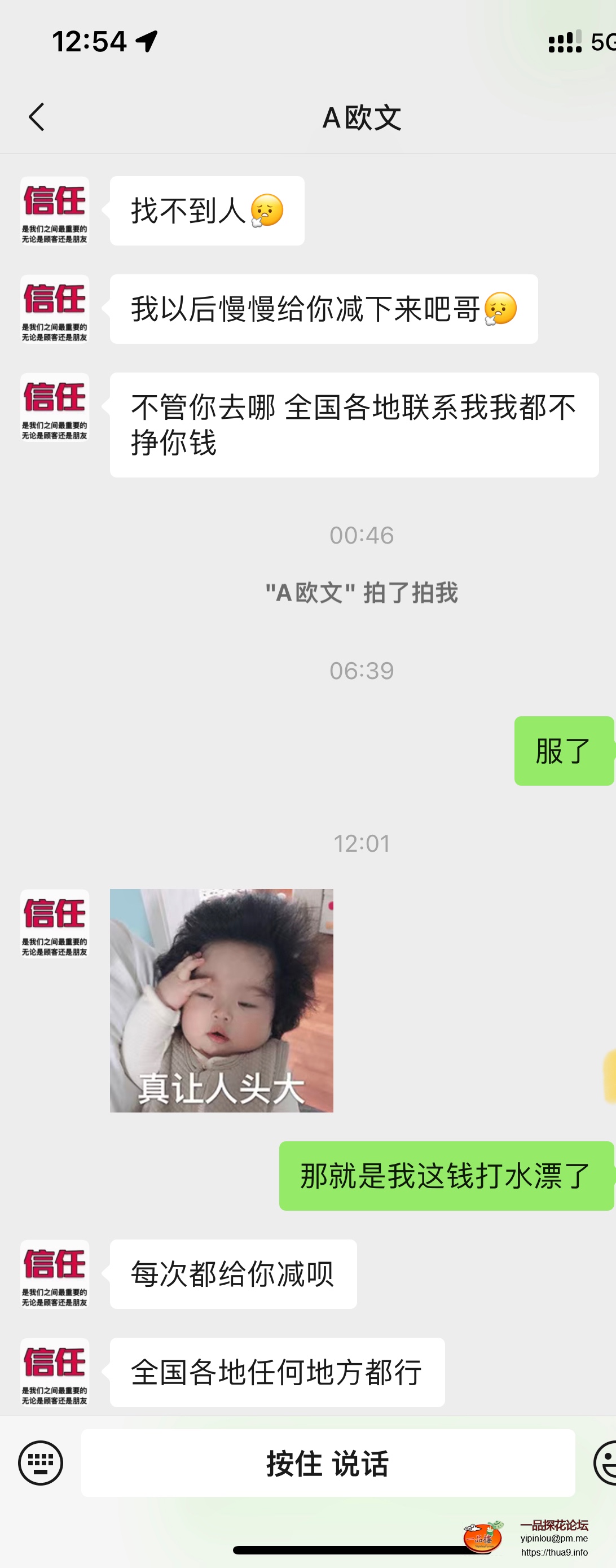Switch to keyboard text input
Screen dimensions: 616x1568
[40, 1462]
